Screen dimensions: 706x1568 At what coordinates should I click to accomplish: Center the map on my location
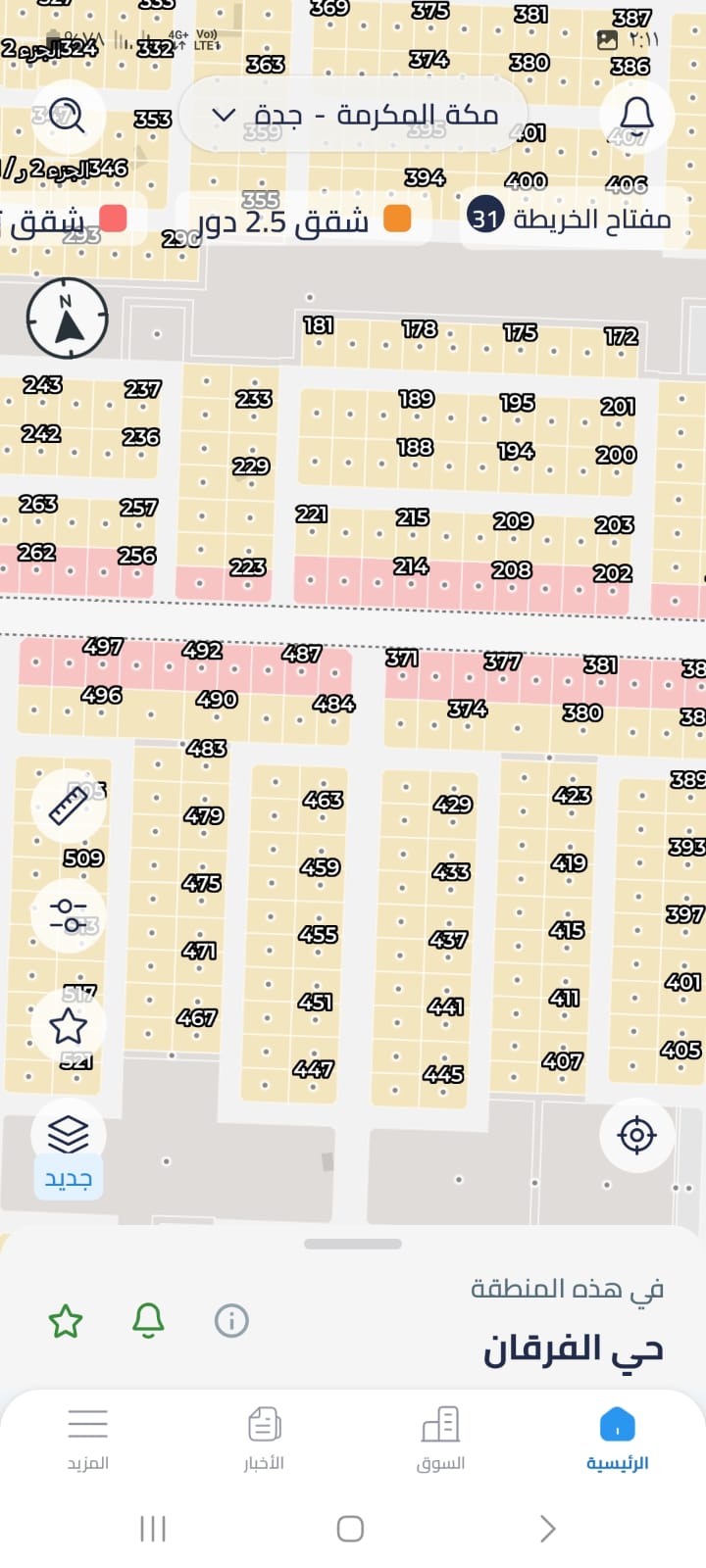click(x=636, y=1136)
